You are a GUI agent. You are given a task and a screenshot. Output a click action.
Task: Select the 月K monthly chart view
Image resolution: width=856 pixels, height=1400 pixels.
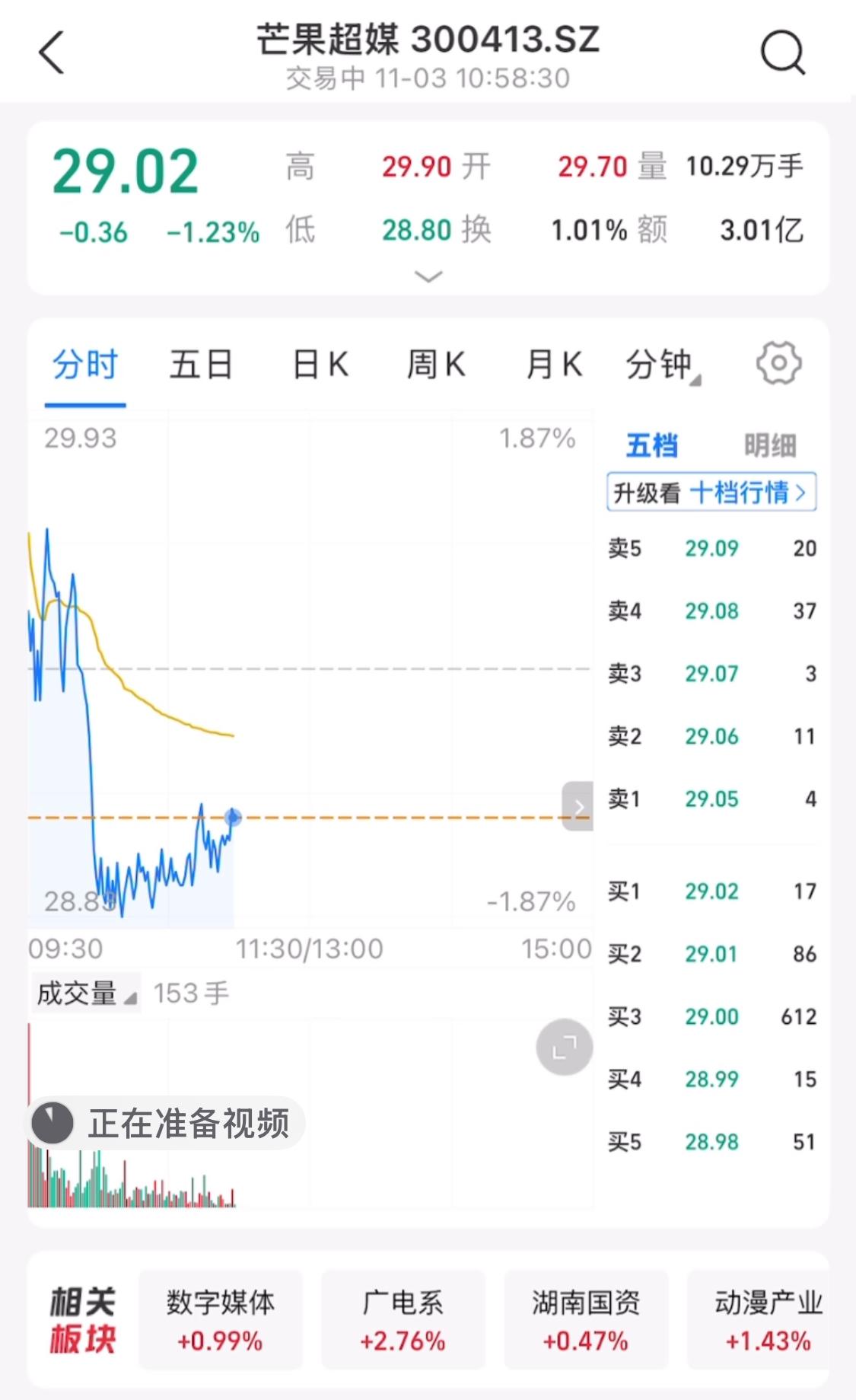coord(552,365)
